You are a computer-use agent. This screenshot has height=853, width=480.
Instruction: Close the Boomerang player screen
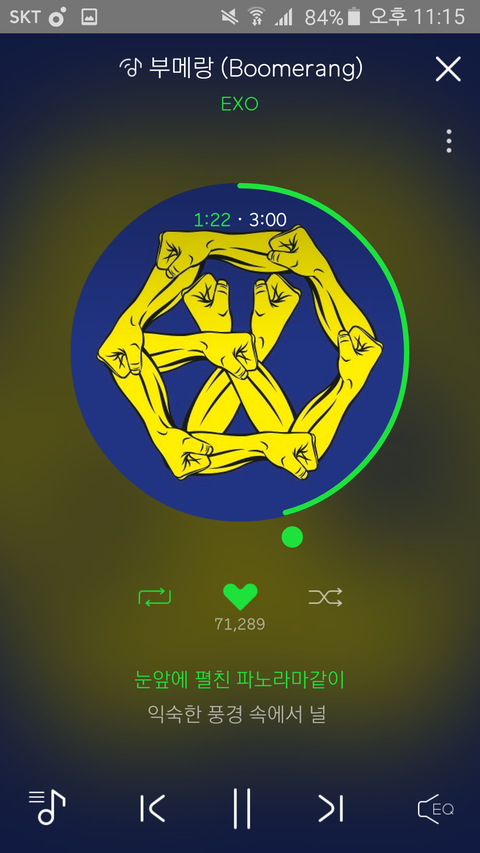pyautogui.click(x=448, y=69)
